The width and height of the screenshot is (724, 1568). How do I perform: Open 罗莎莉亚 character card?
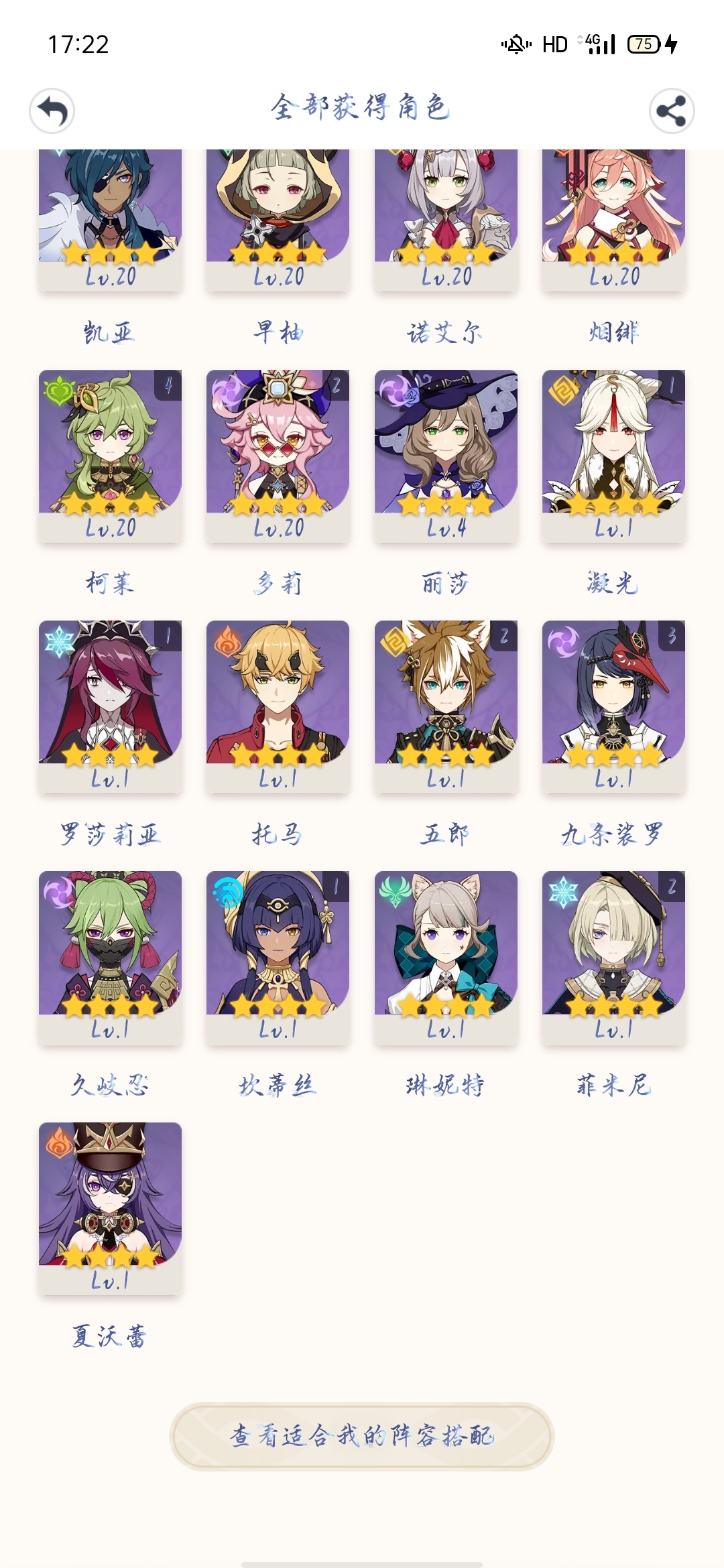click(x=110, y=706)
